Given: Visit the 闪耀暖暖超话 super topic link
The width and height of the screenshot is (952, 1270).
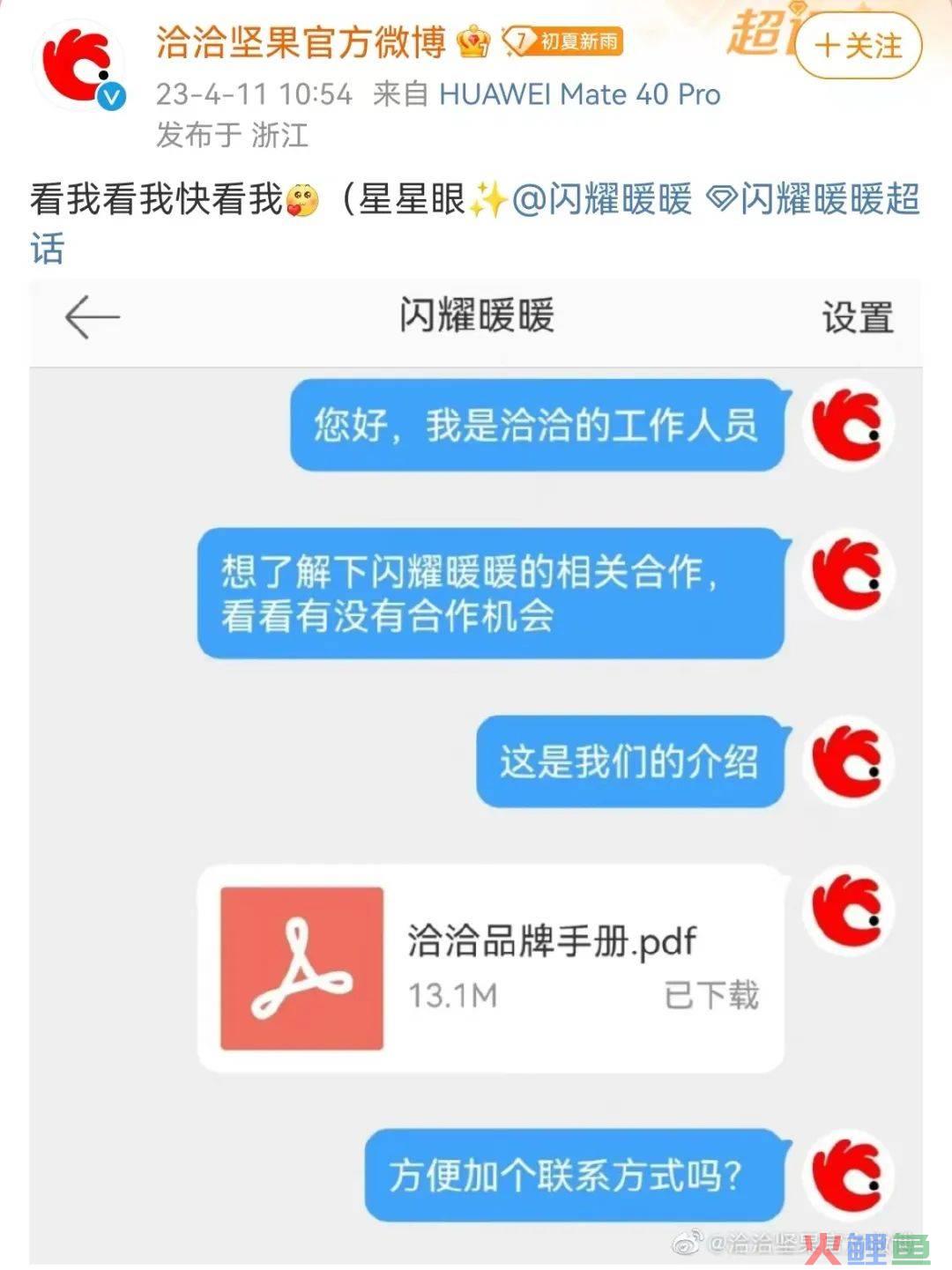Looking at the screenshot, I should (x=816, y=201).
